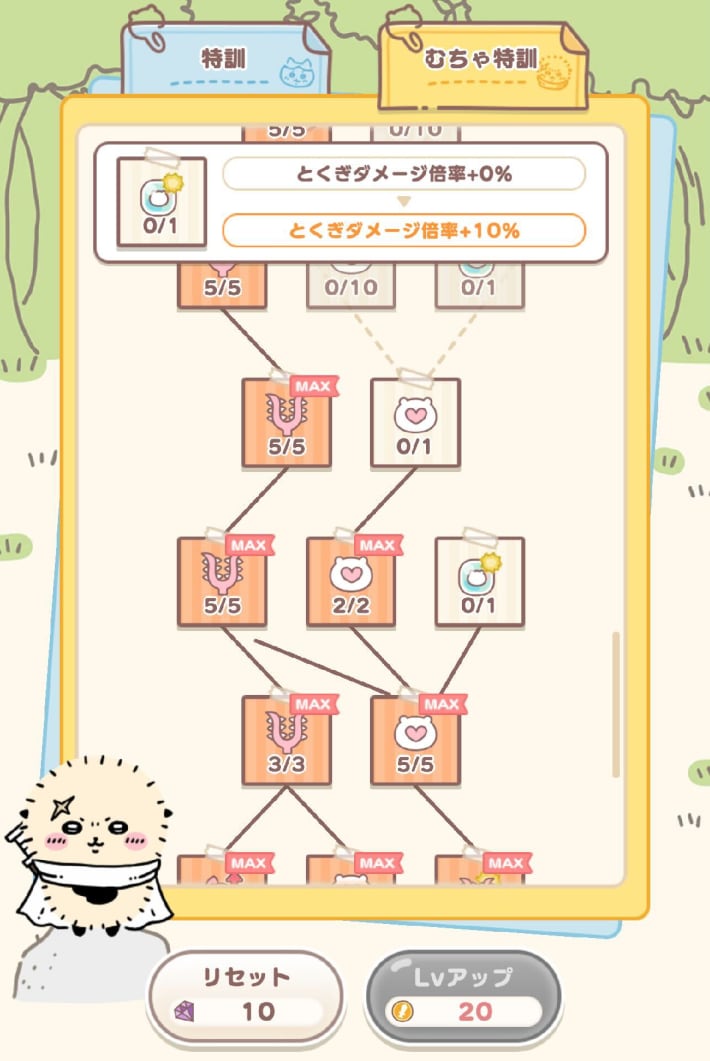Choose the skill node showing 3/3
This screenshot has height=1061, width=710.
[x=286, y=741]
